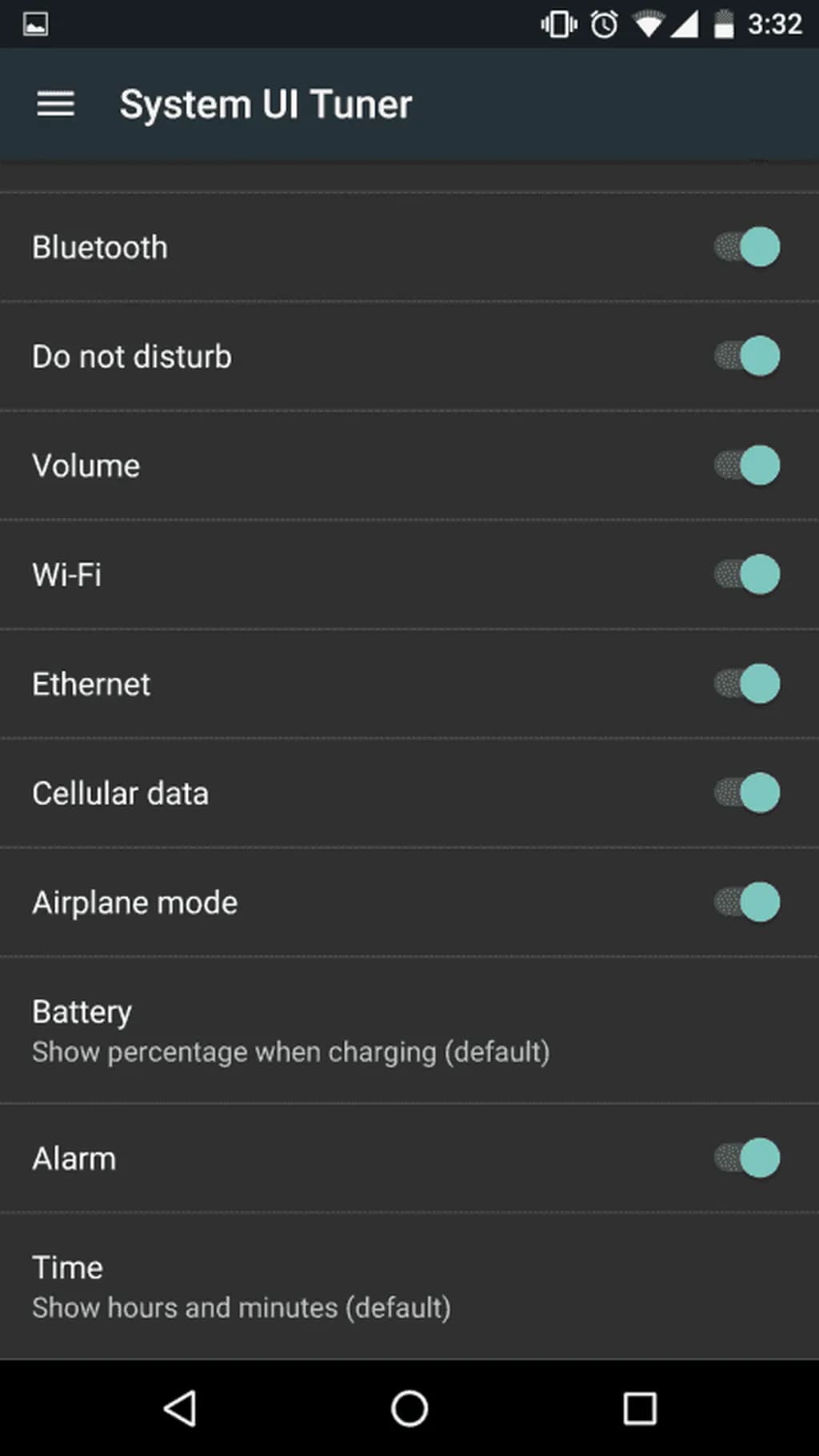
Task: Go back using the navigation bar
Action: point(180,1408)
